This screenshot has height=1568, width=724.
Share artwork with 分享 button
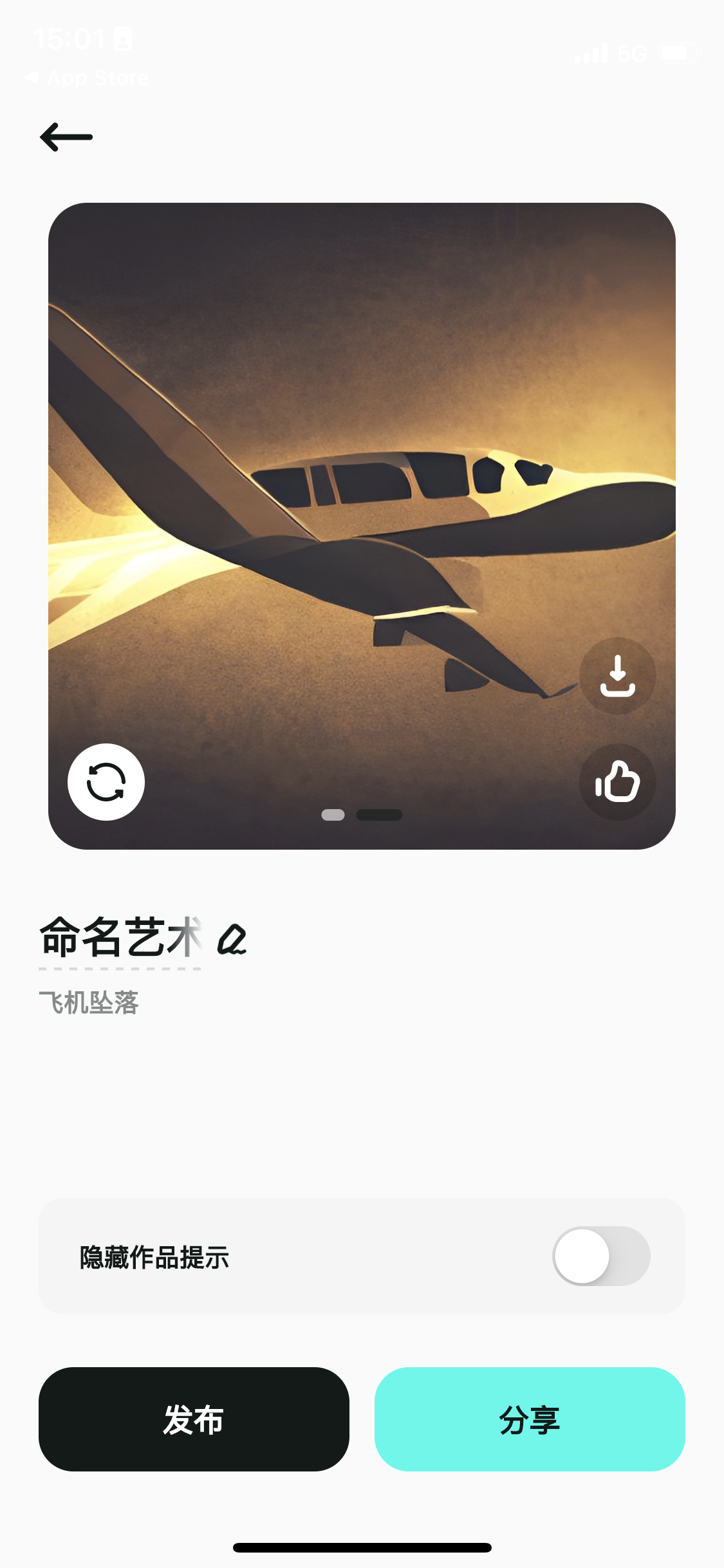[x=530, y=1419]
